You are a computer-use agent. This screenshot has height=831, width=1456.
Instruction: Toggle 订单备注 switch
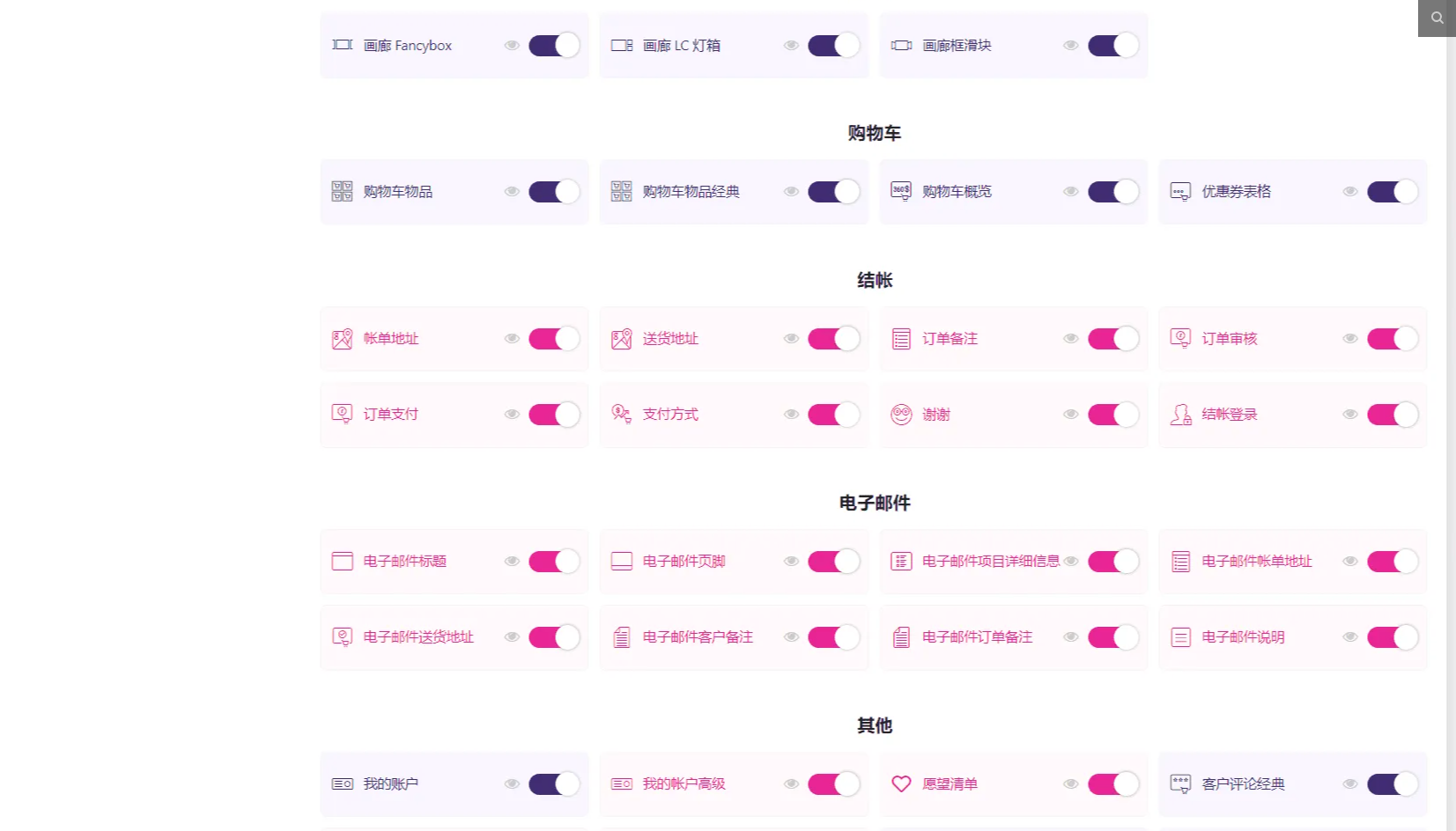tap(1112, 339)
